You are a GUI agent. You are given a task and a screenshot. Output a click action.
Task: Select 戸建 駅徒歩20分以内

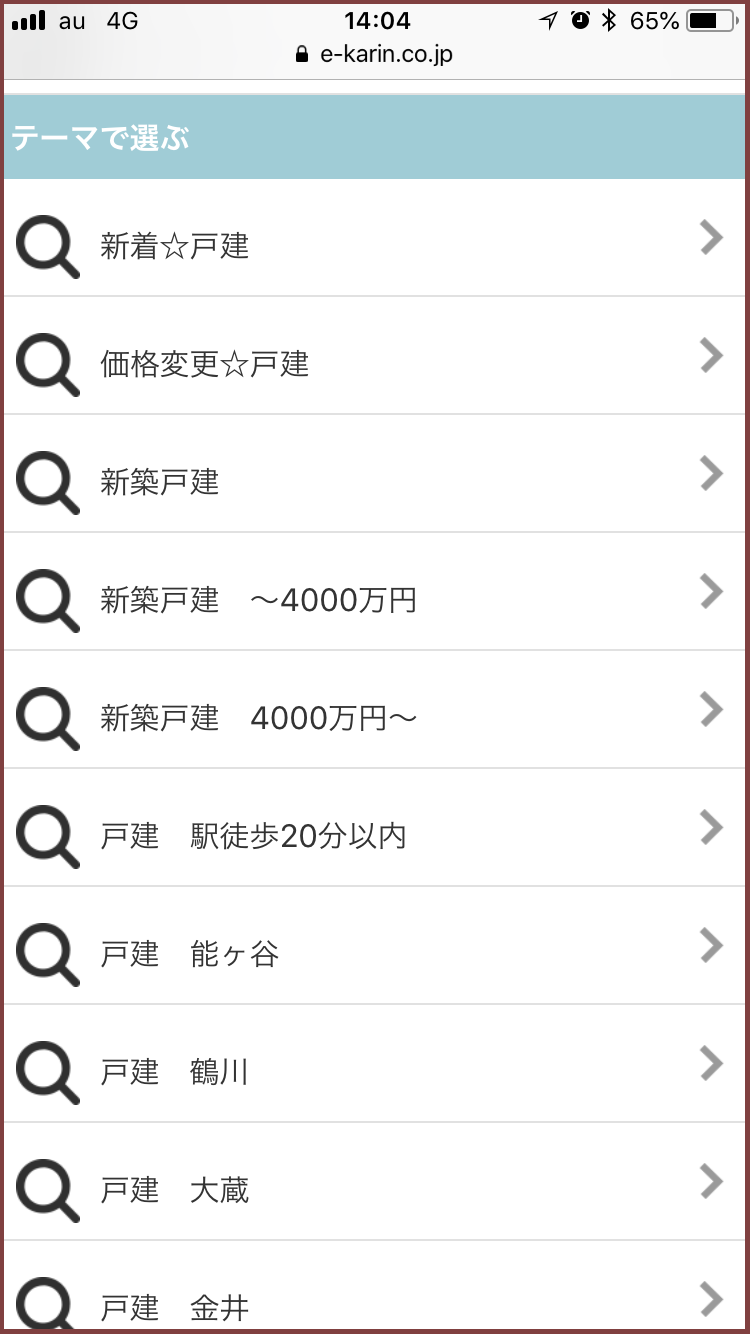pos(375,828)
